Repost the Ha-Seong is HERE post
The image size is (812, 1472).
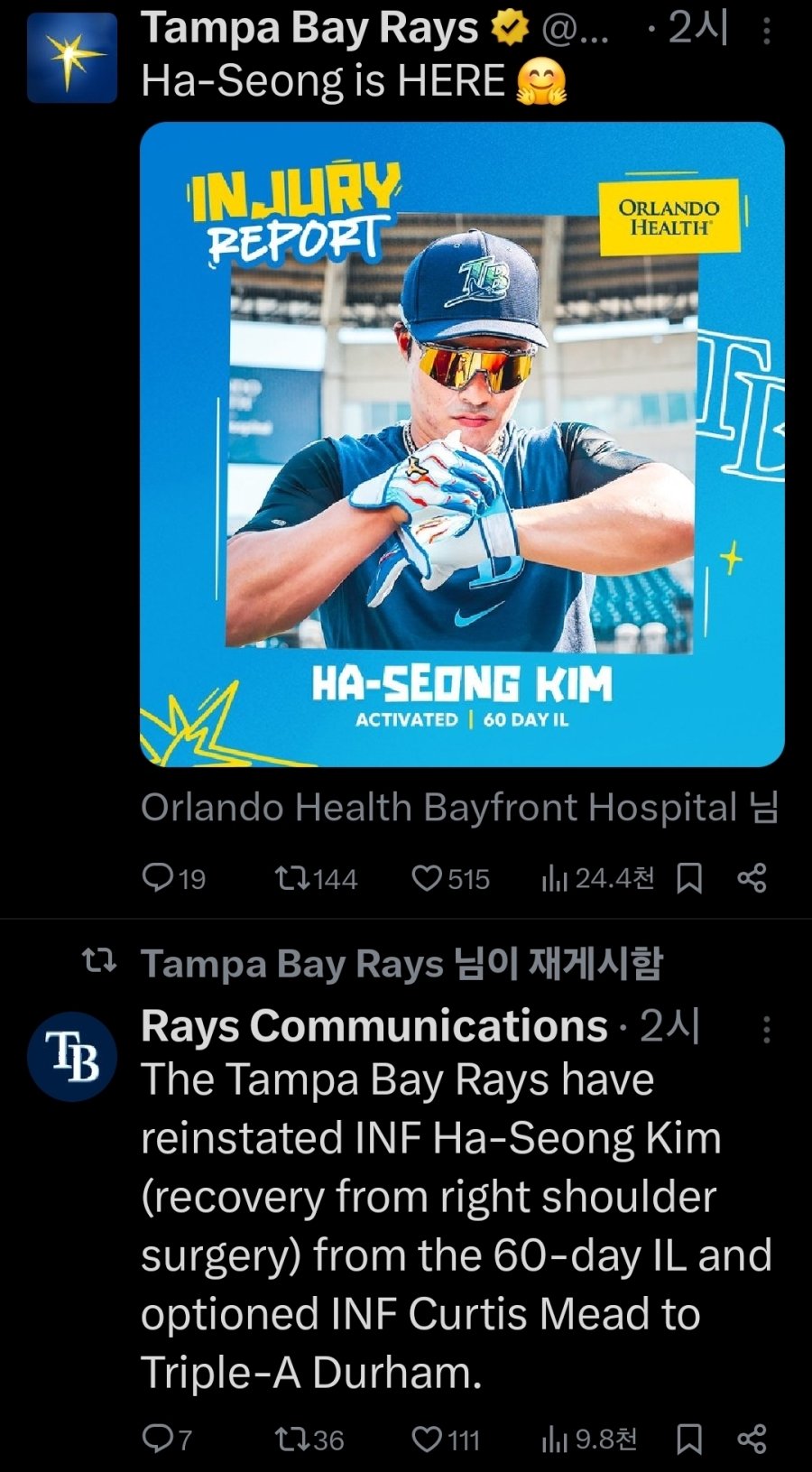point(292,878)
